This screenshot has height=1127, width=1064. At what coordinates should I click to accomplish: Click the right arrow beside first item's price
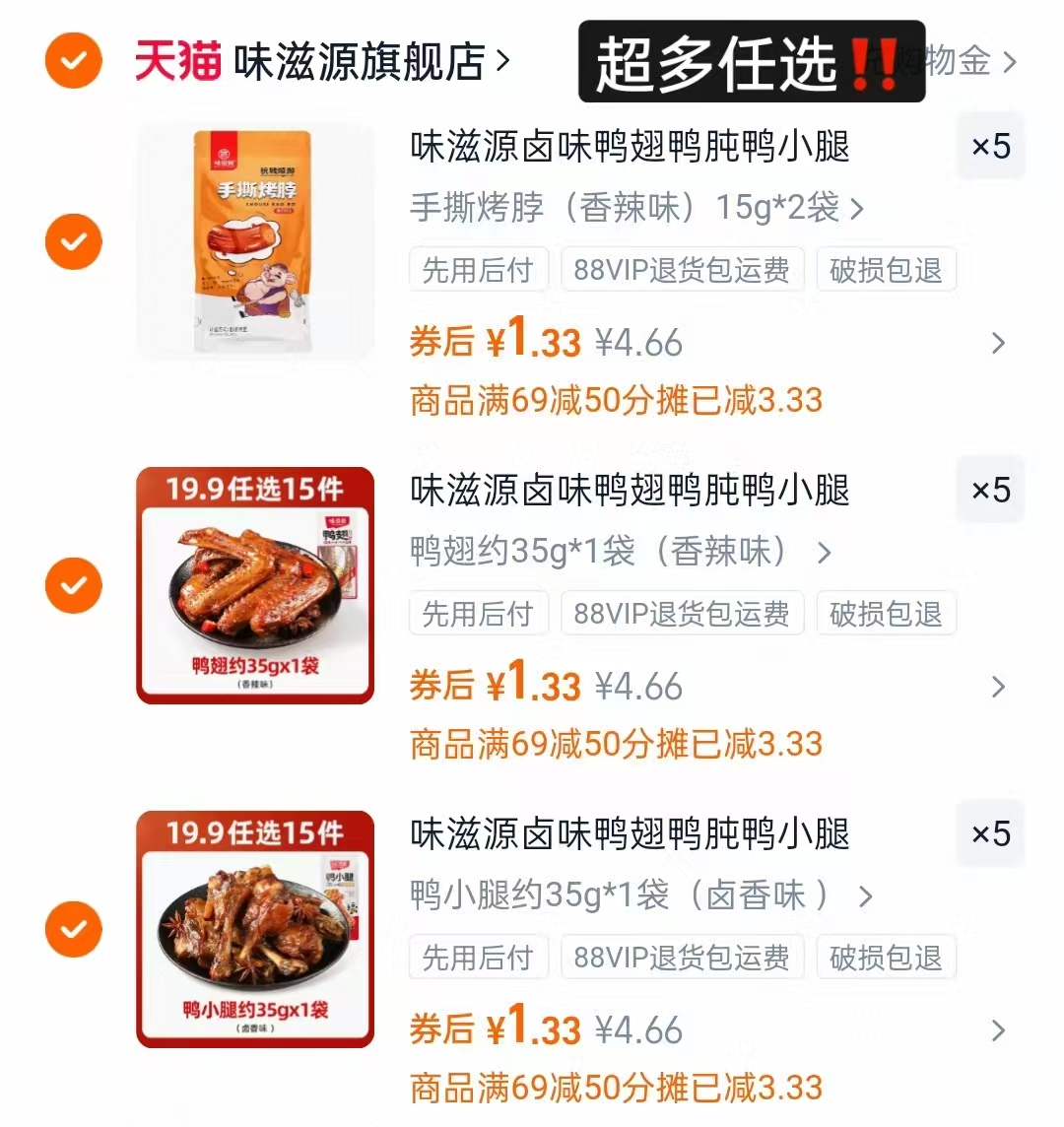click(998, 344)
